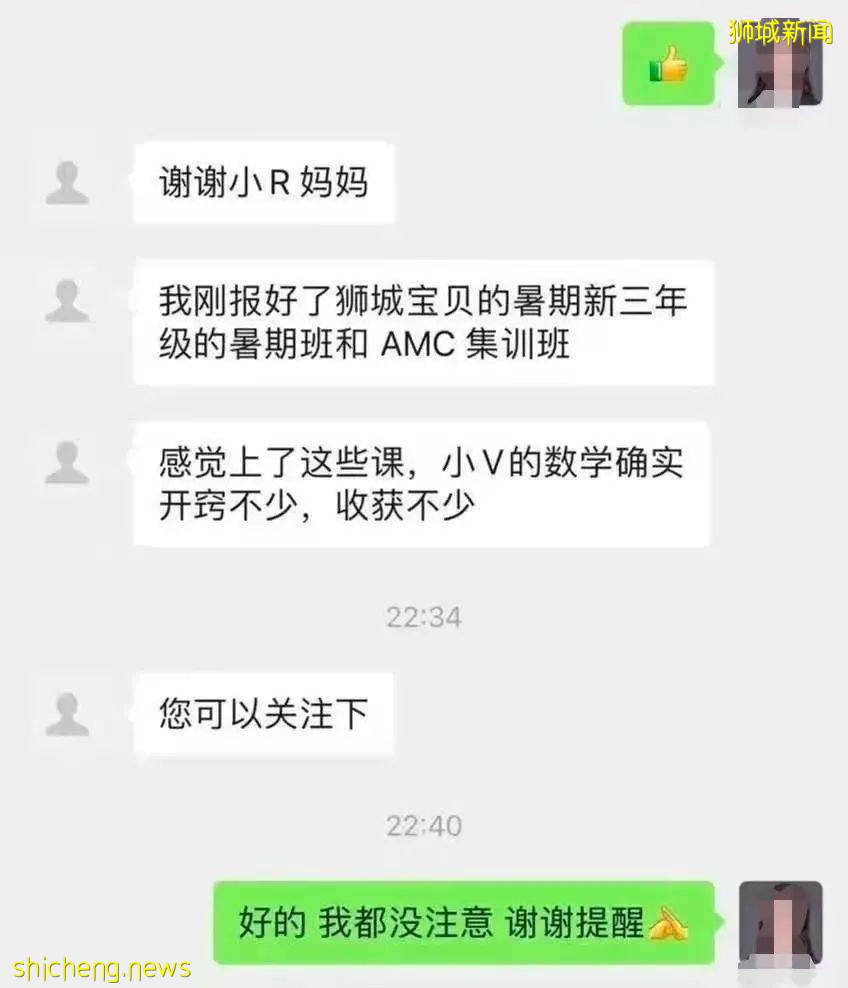The width and height of the screenshot is (848, 988).
Task: Open the 谢谢小R妈妈 message bubble
Action: [263, 182]
